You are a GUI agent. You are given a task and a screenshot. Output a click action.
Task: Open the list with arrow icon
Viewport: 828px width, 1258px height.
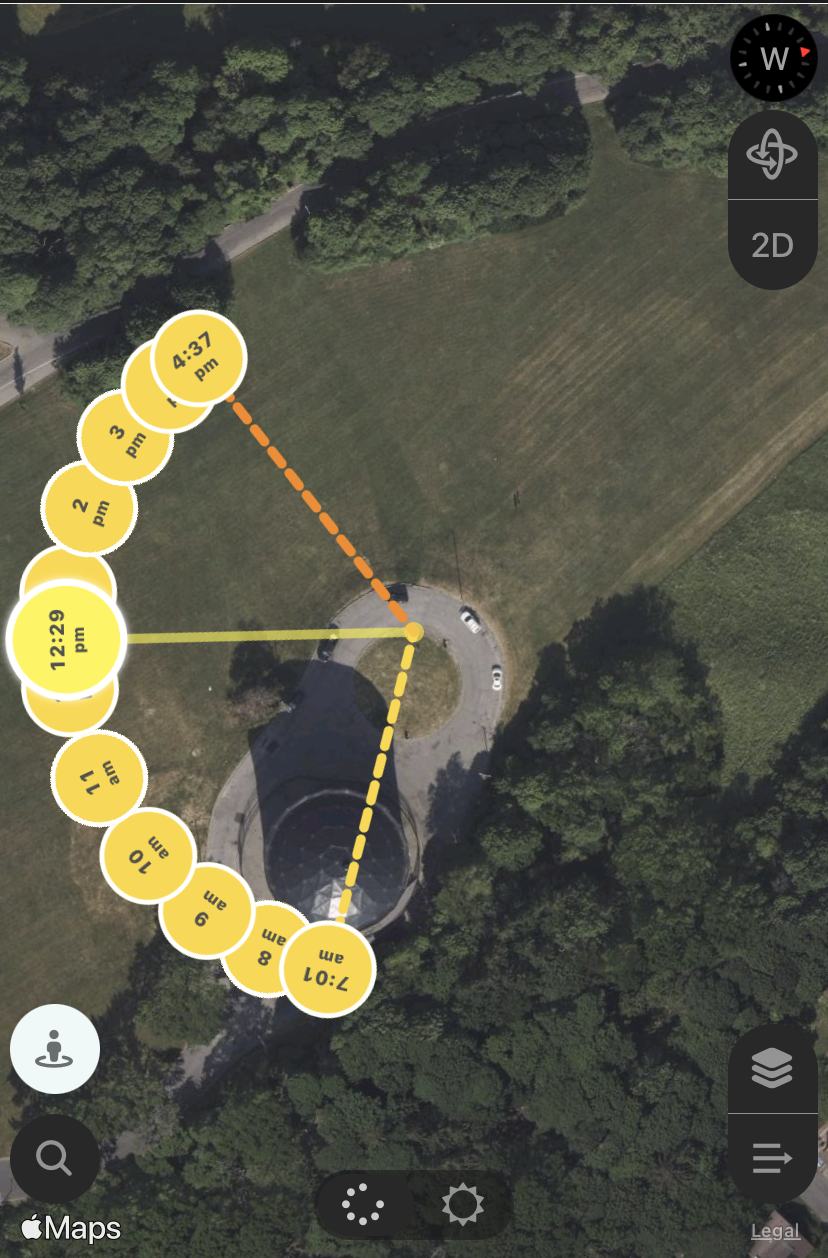[772, 1159]
